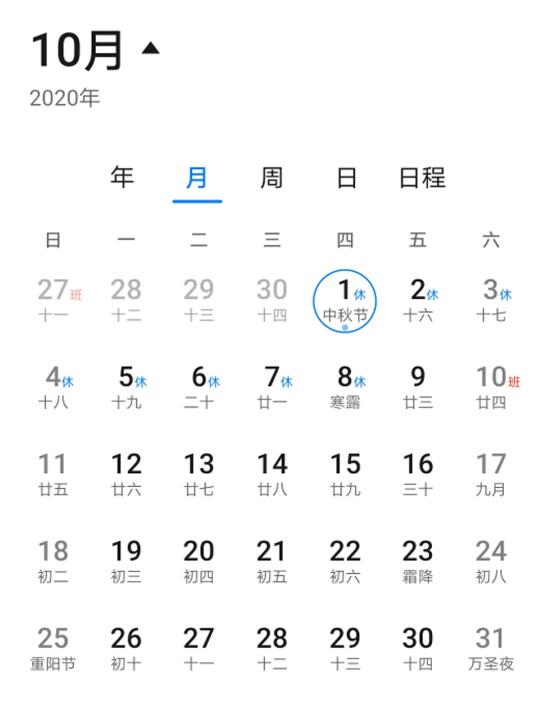This screenshot has height=706, width=543.
Task: Select October 23 霜降
Action: pyautogui.click(x=418, y=561)
